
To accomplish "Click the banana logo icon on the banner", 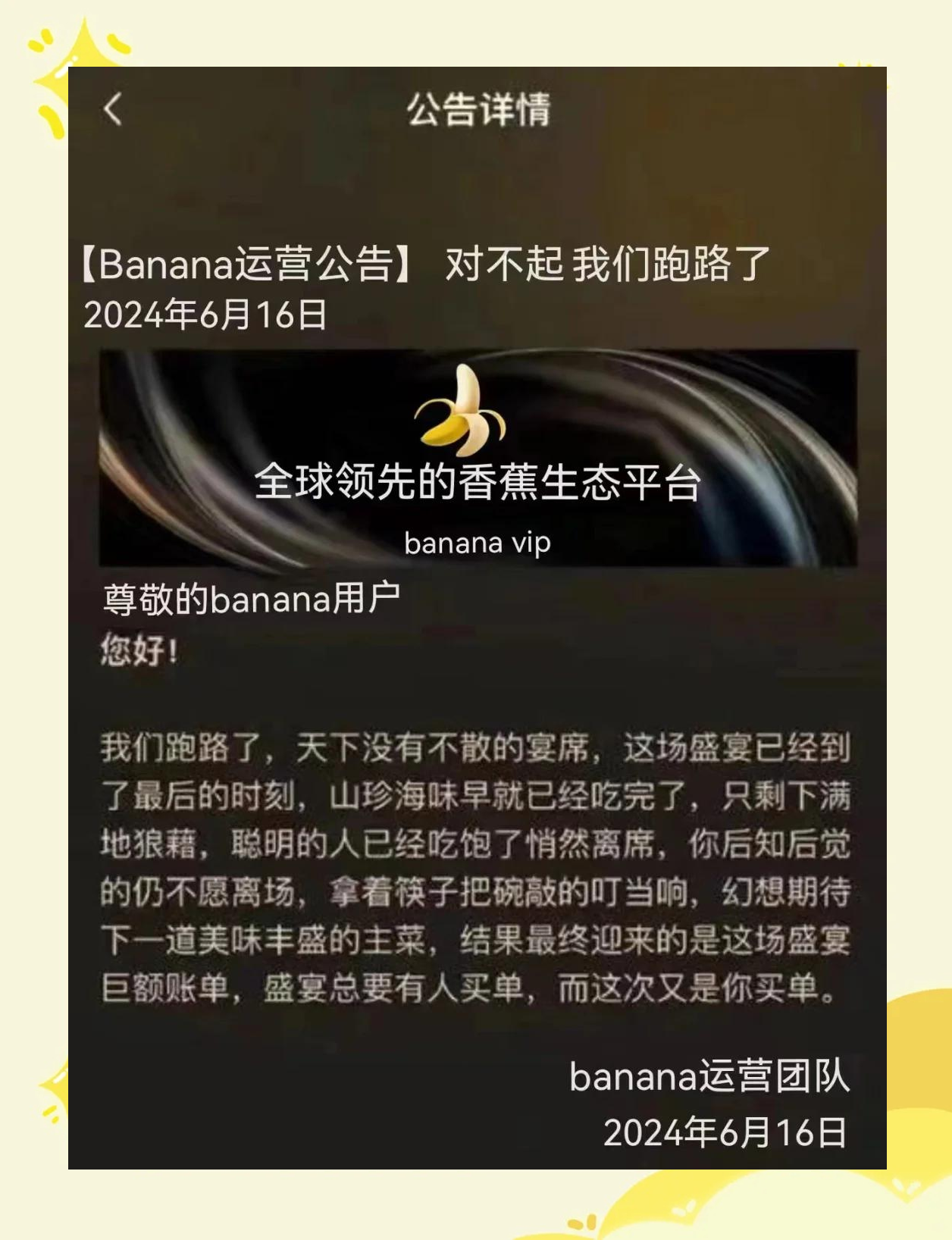I will 460,409.
